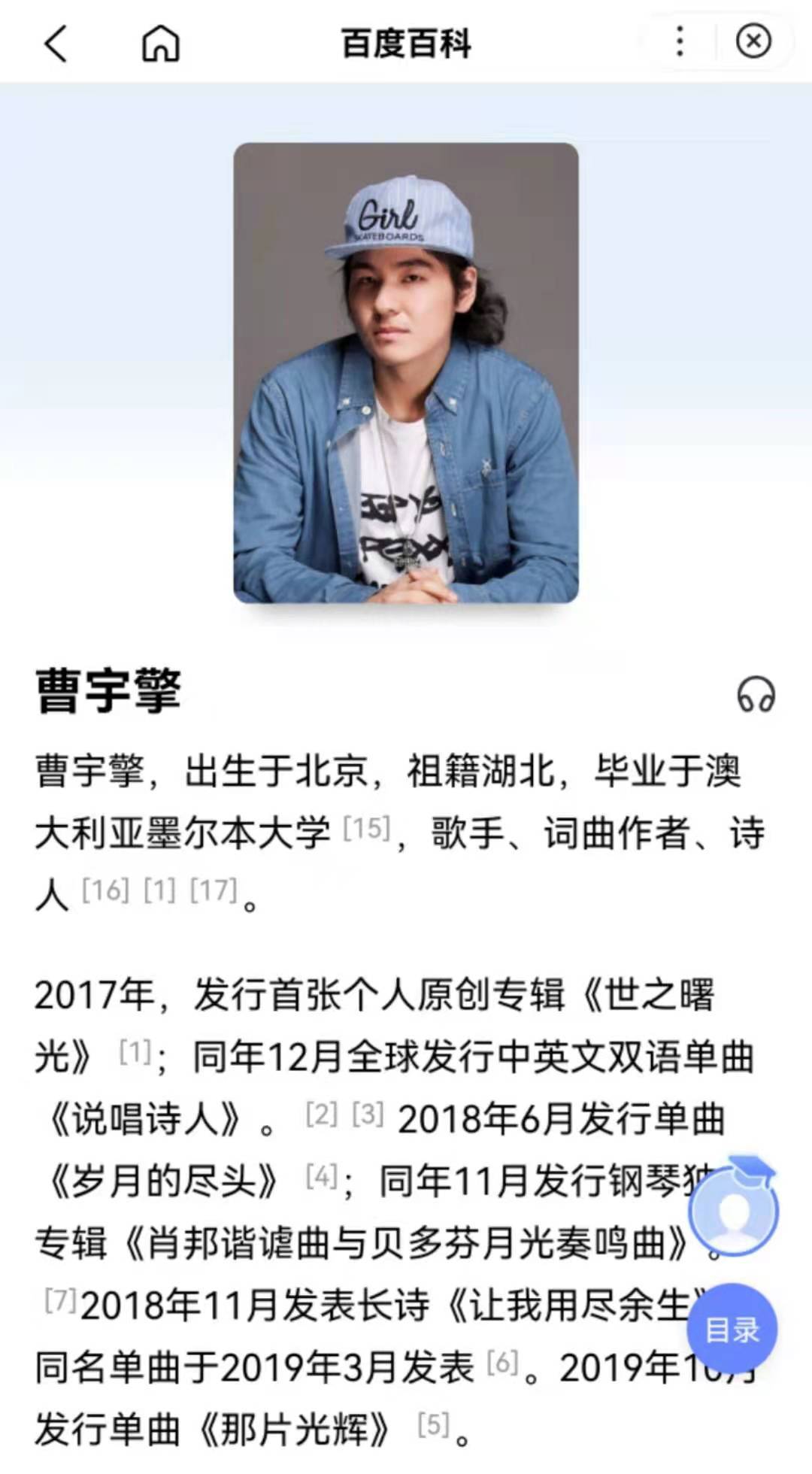Screen dimensions: 812x1474
Task: Open the 目录 table of contents
Action: point(732,1330)
